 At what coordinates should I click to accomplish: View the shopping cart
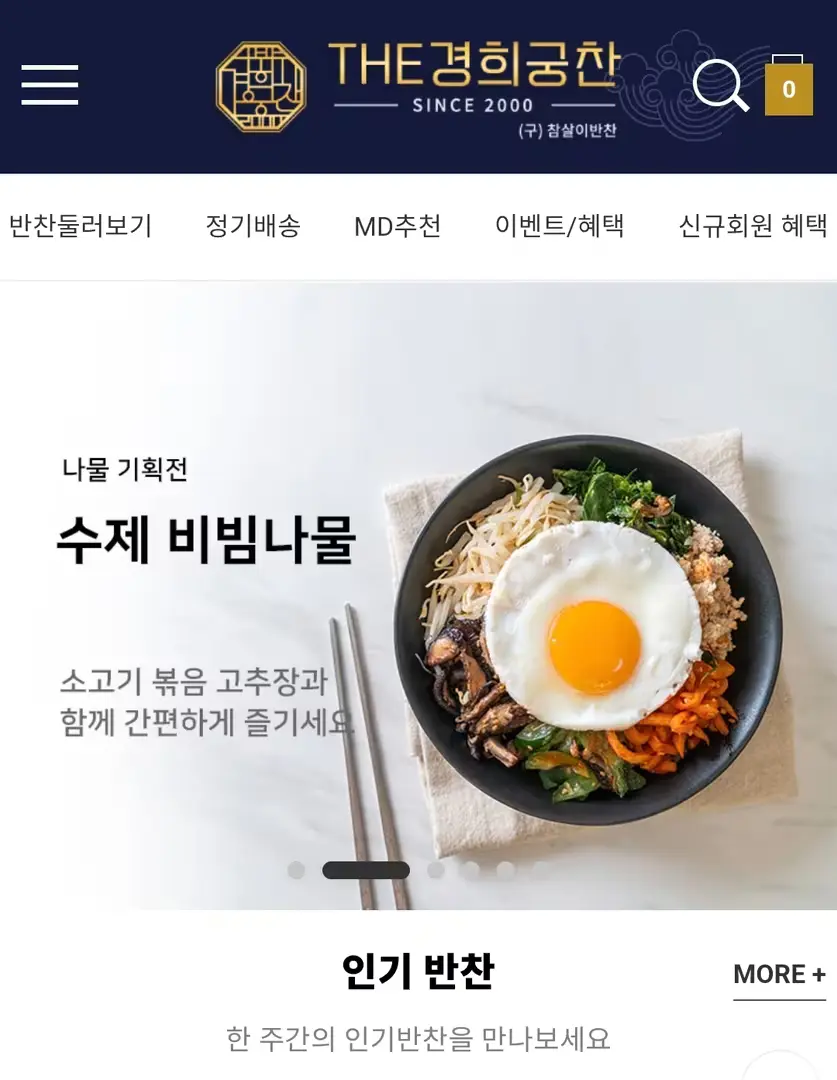[x=788, y=88]
